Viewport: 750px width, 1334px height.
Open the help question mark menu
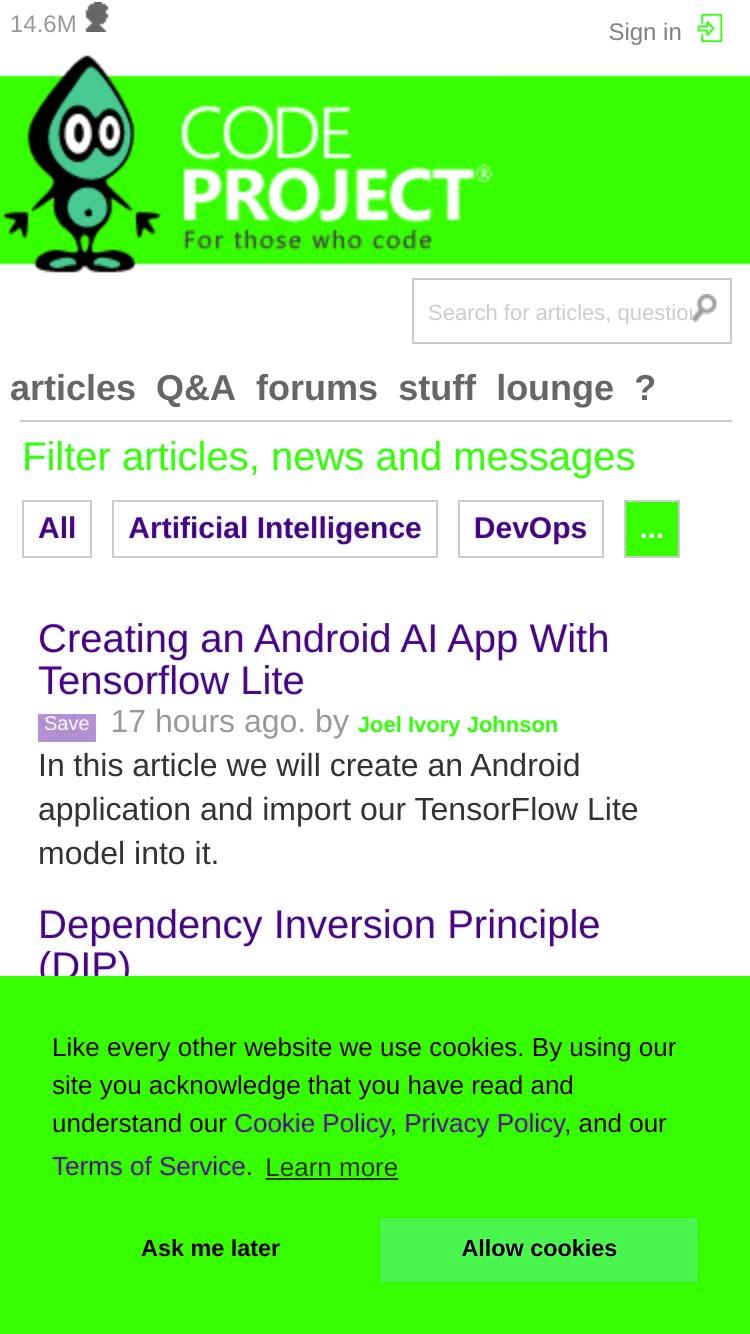coord(645,387)
